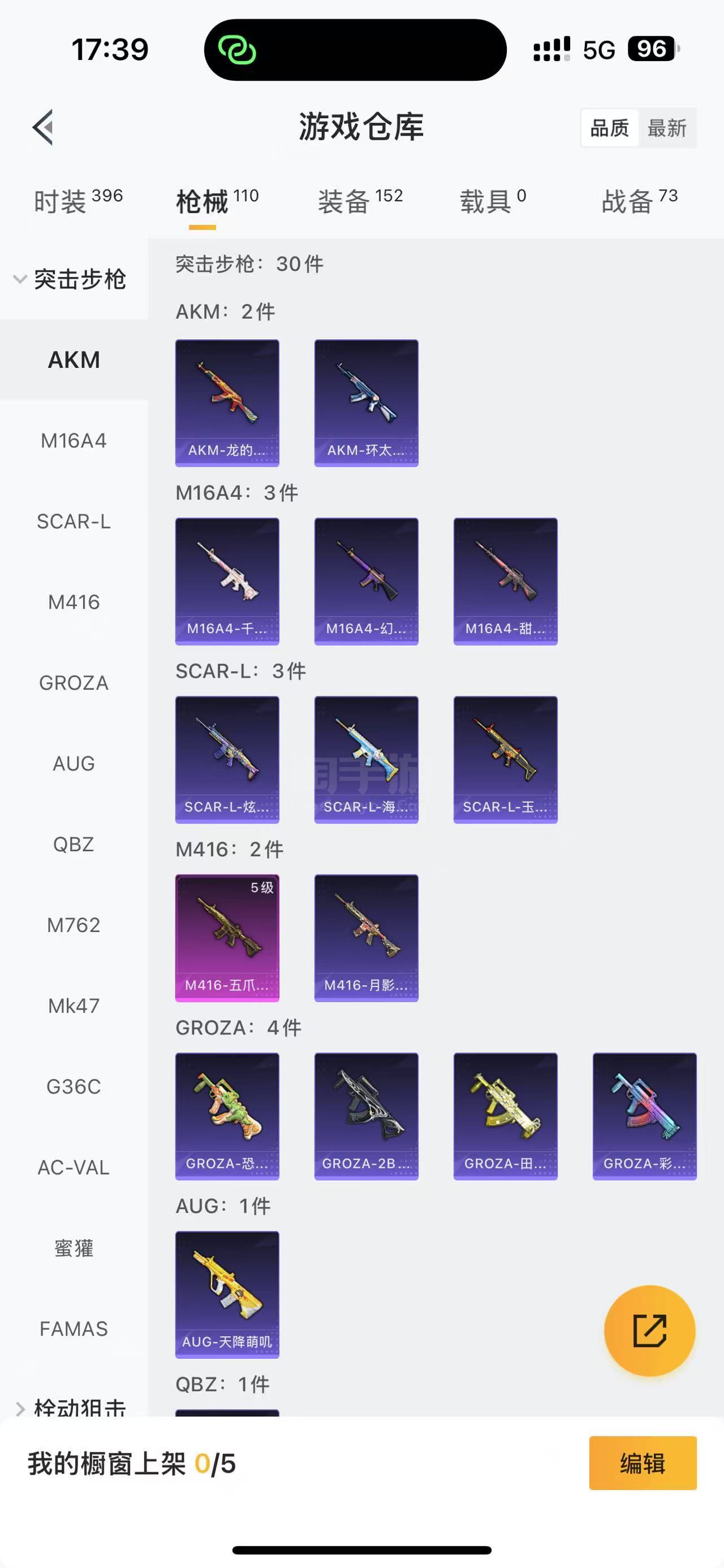This screenshot has height=1568, width=724.
Task: Choose M762 in the sidebar
Action: (74, 925)
